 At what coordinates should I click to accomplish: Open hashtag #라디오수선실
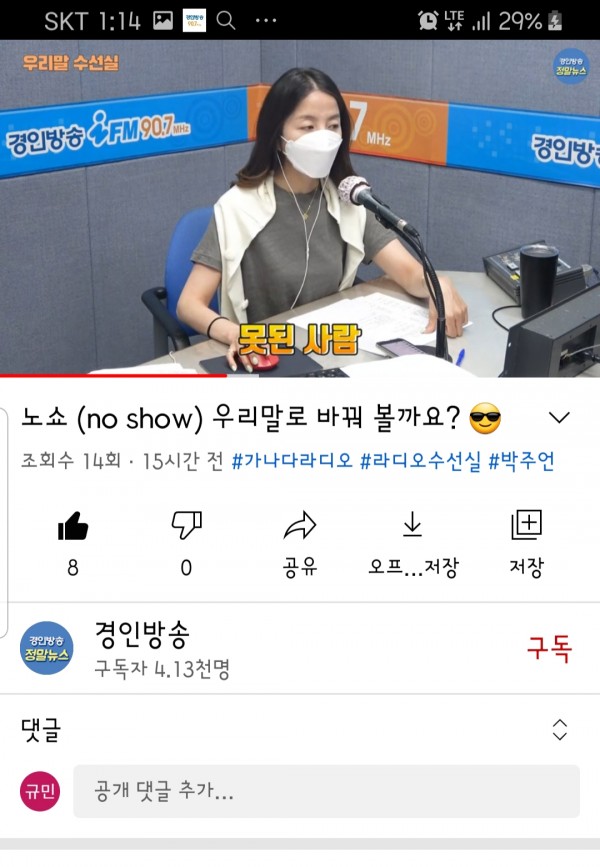(x=420, y=462)
